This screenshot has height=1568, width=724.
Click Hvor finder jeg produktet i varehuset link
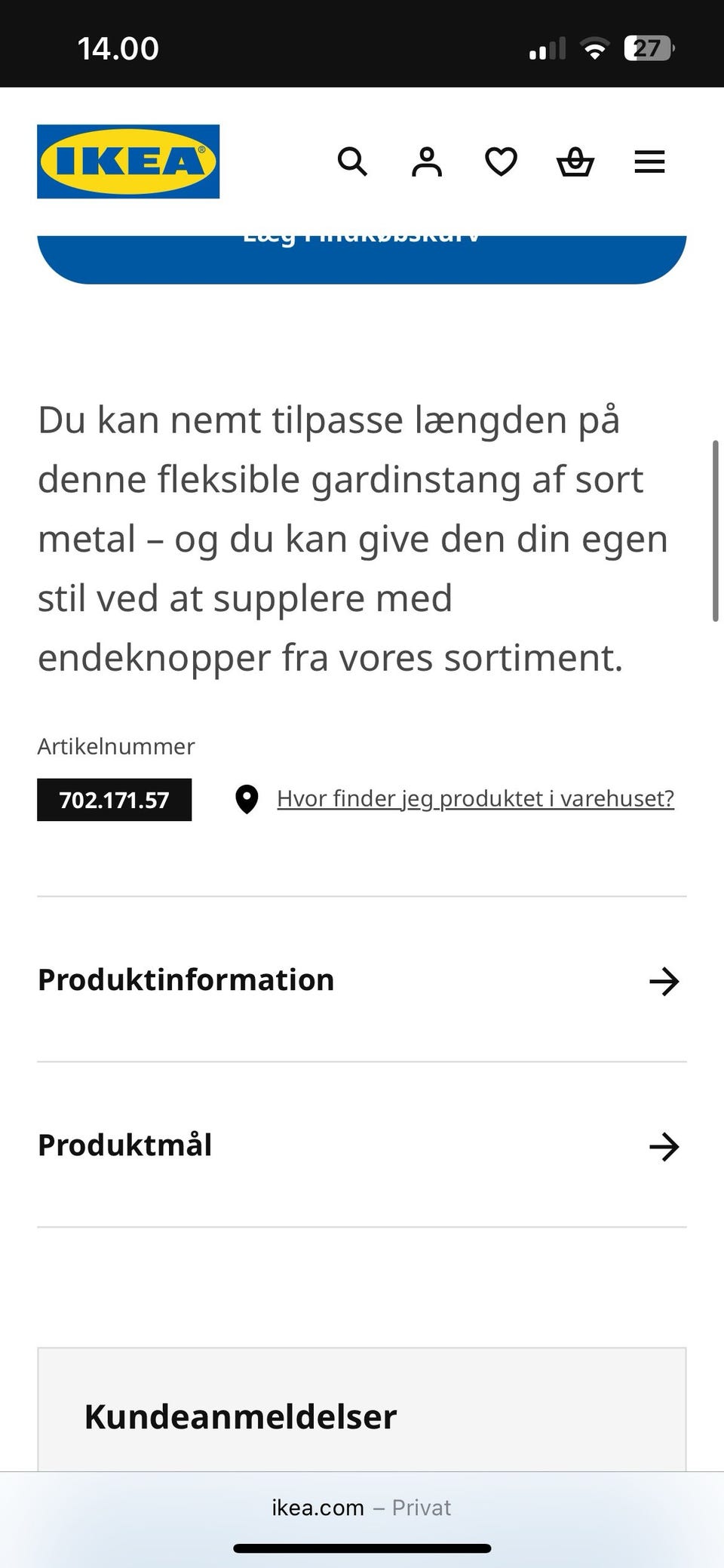click(x=476, y=798)
